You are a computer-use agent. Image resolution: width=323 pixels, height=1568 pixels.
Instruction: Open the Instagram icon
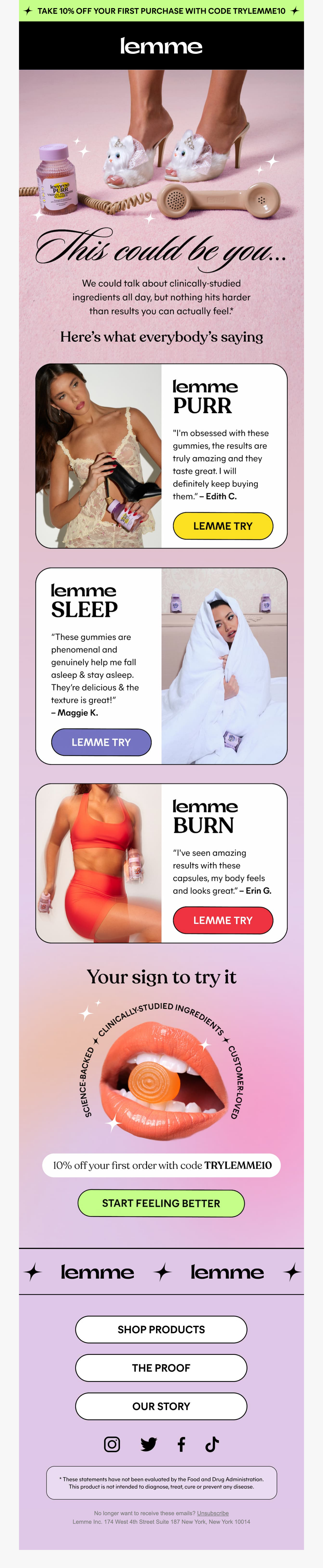coord(112,1445)
